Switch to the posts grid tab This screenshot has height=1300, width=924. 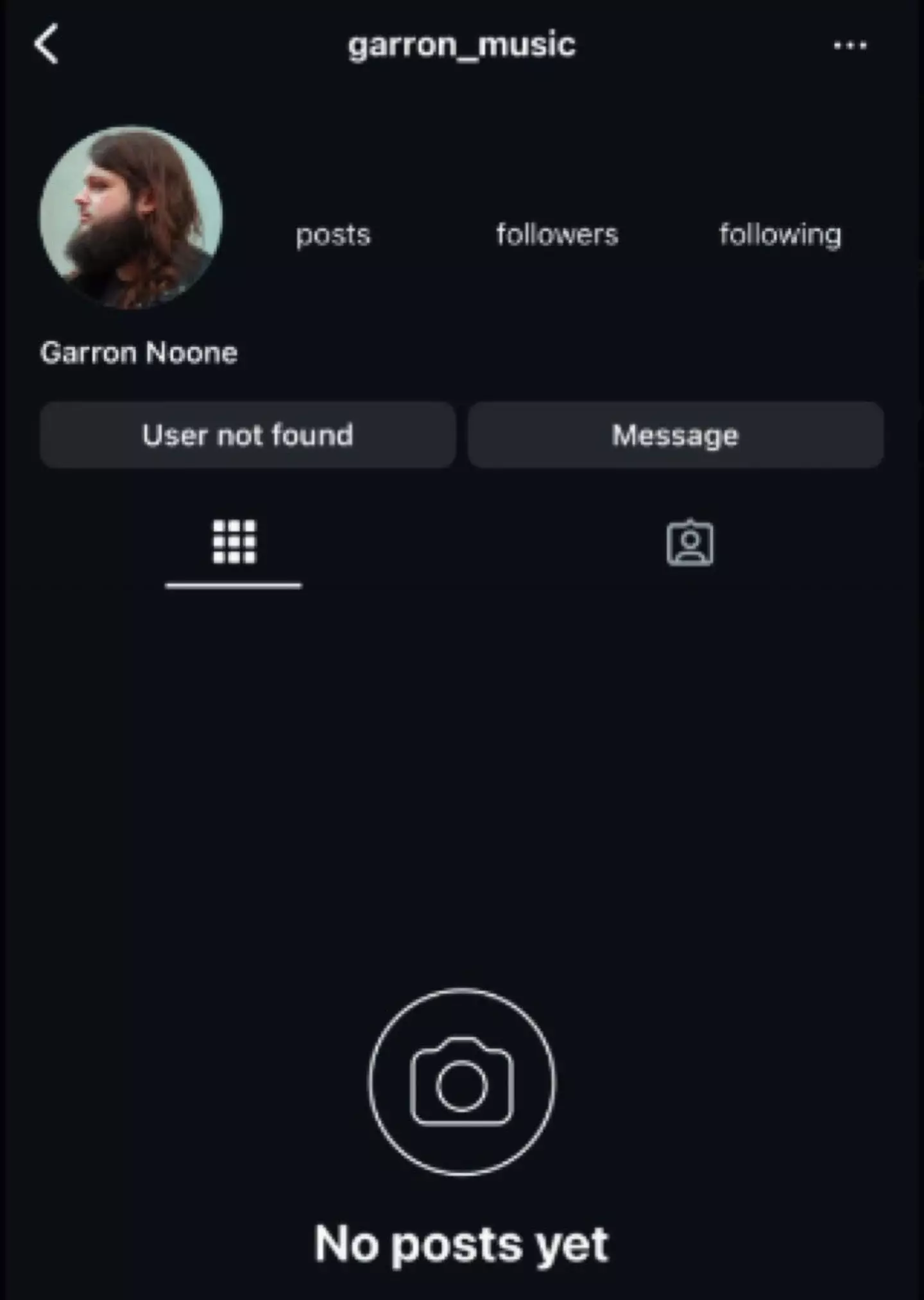pyautogui.click(x=234, y=542)
